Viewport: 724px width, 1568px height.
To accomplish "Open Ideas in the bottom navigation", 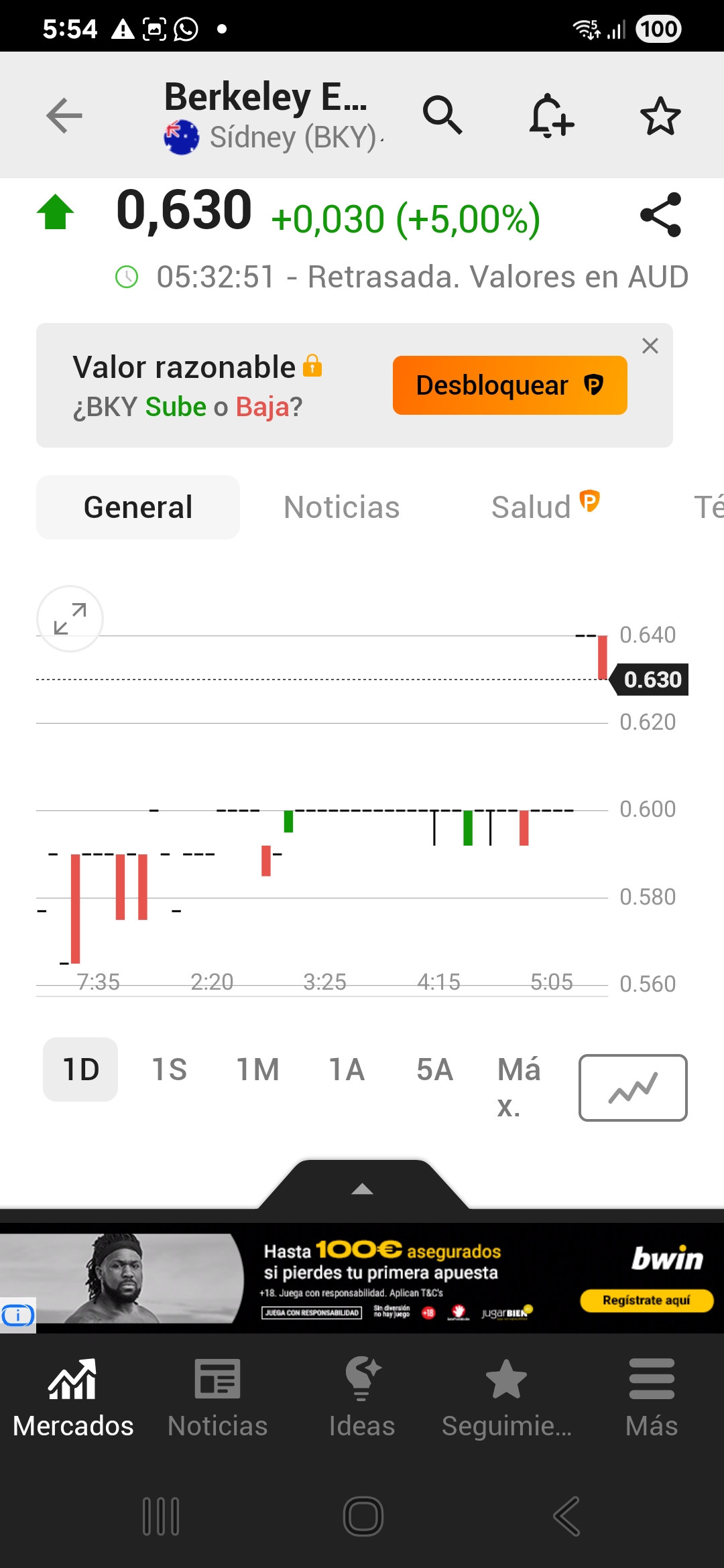I will [x=362, y=1398].
